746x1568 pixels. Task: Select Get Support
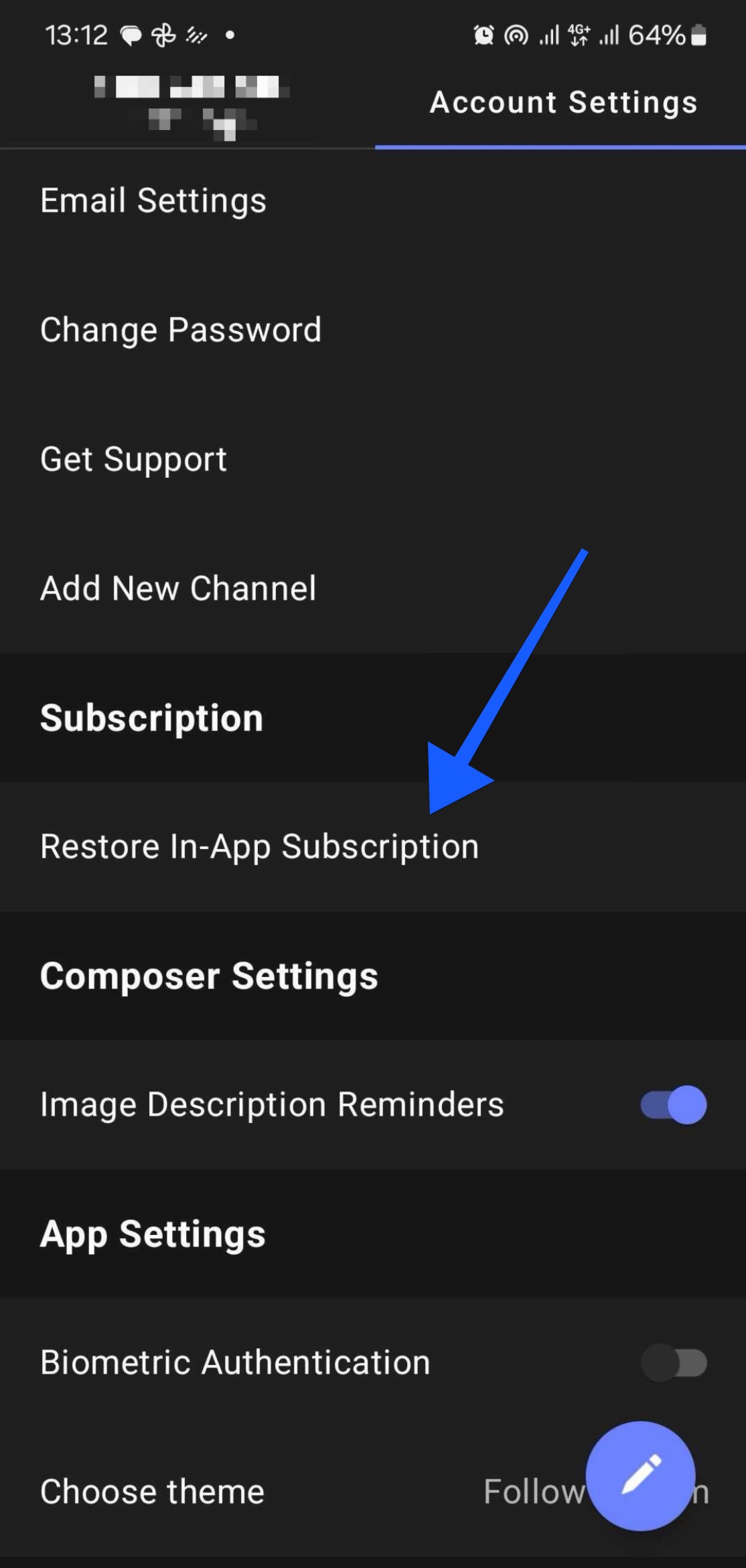pos(373,459)
